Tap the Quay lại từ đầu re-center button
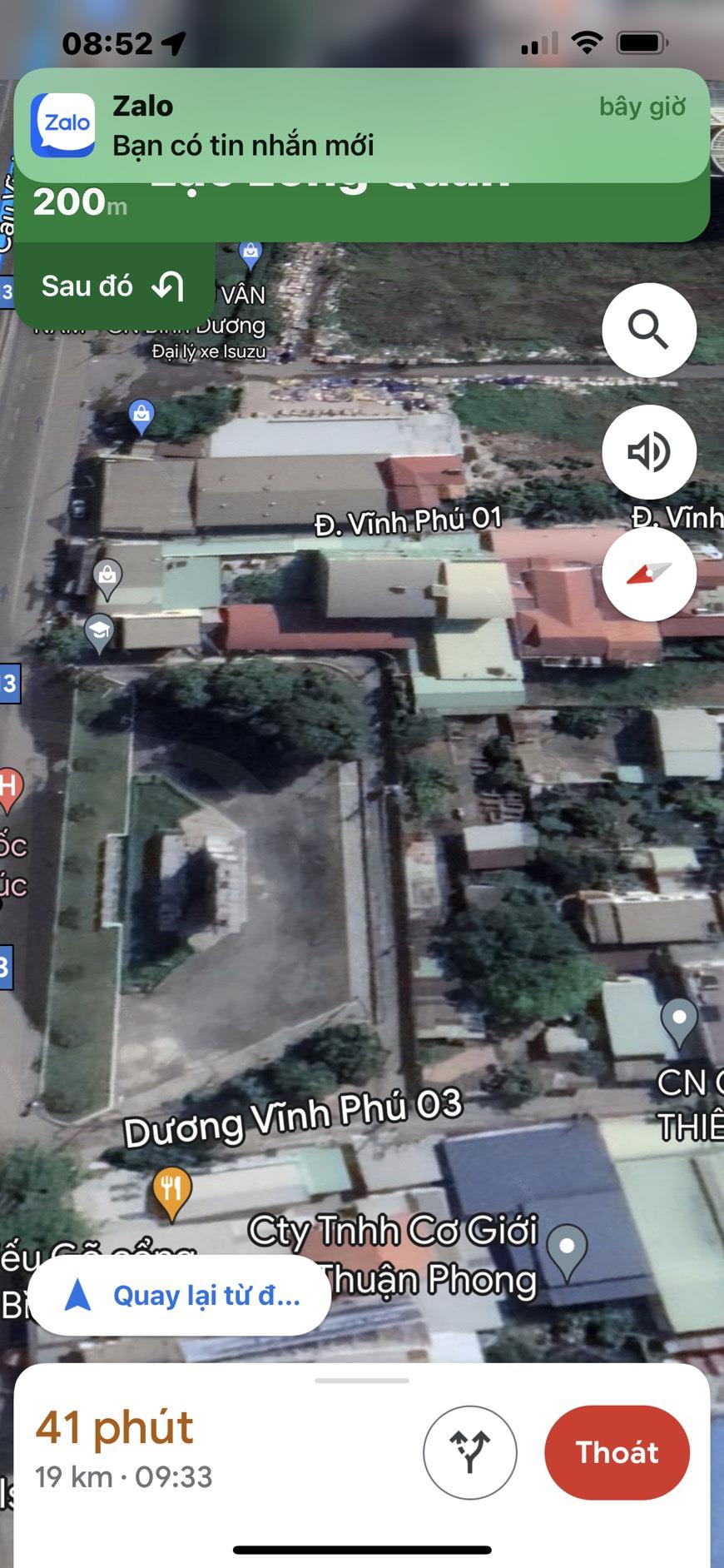Viewport: 724px width, 1568px height. pyautogui.click(x=181, y=1295)
